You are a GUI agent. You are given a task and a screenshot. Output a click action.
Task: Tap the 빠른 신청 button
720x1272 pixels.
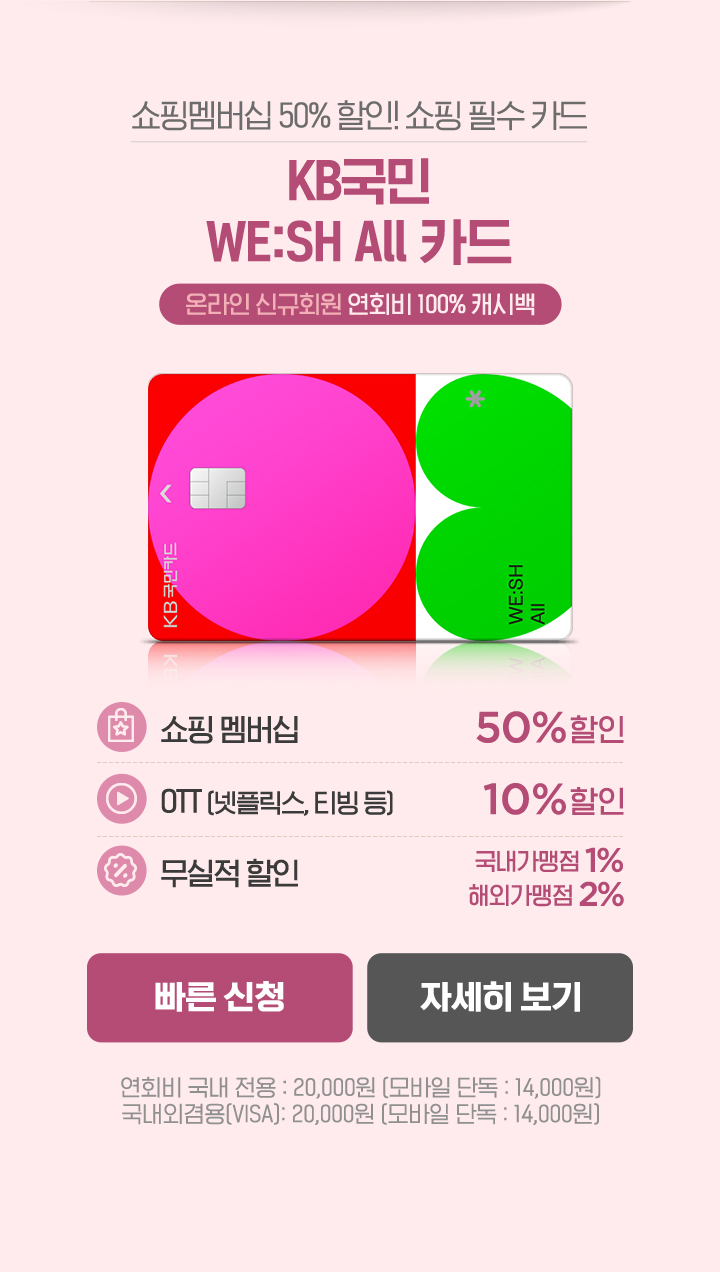click(x=220, y=997)
